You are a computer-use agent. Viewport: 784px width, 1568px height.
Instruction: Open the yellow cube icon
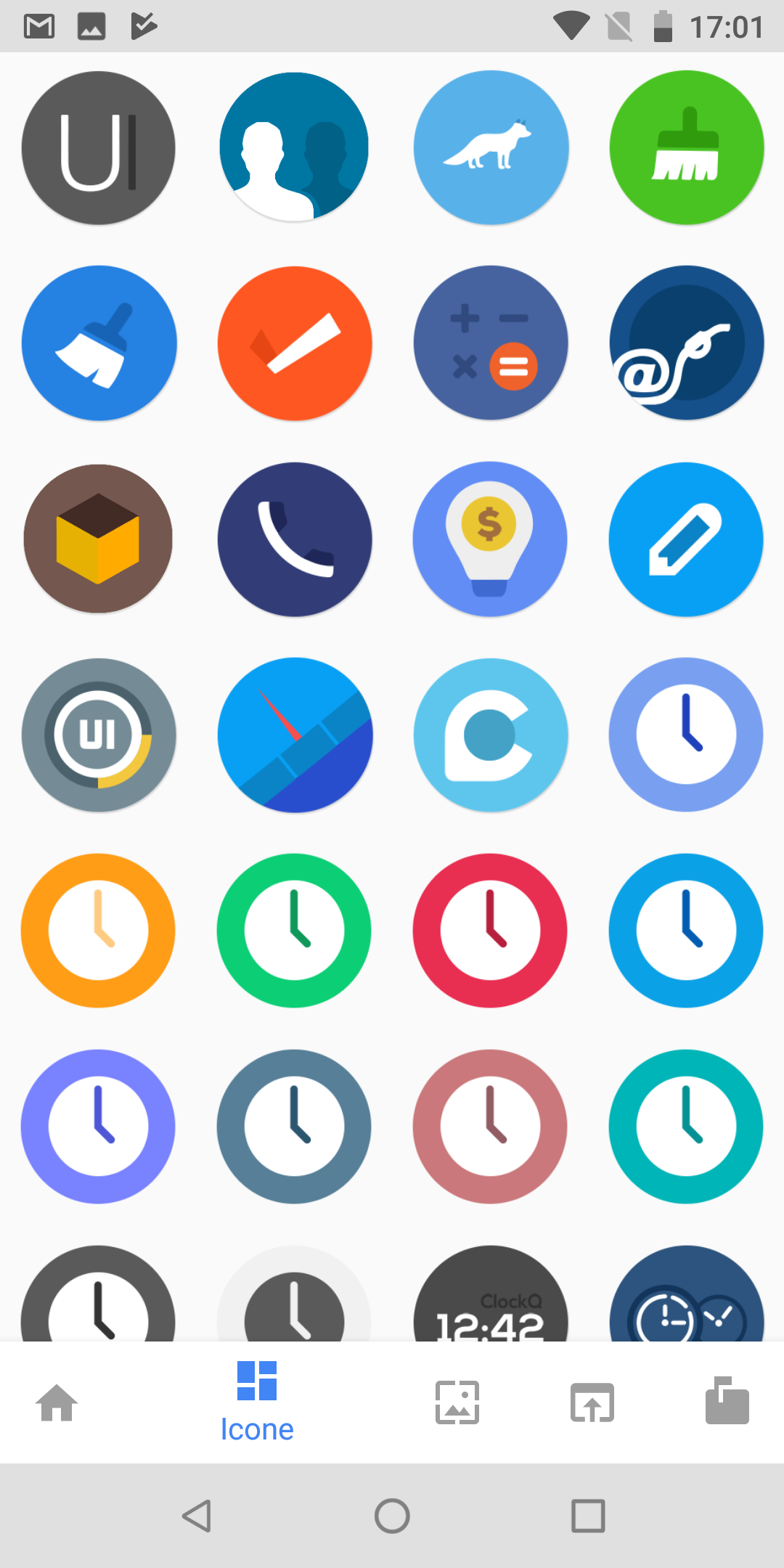(99, 539)
